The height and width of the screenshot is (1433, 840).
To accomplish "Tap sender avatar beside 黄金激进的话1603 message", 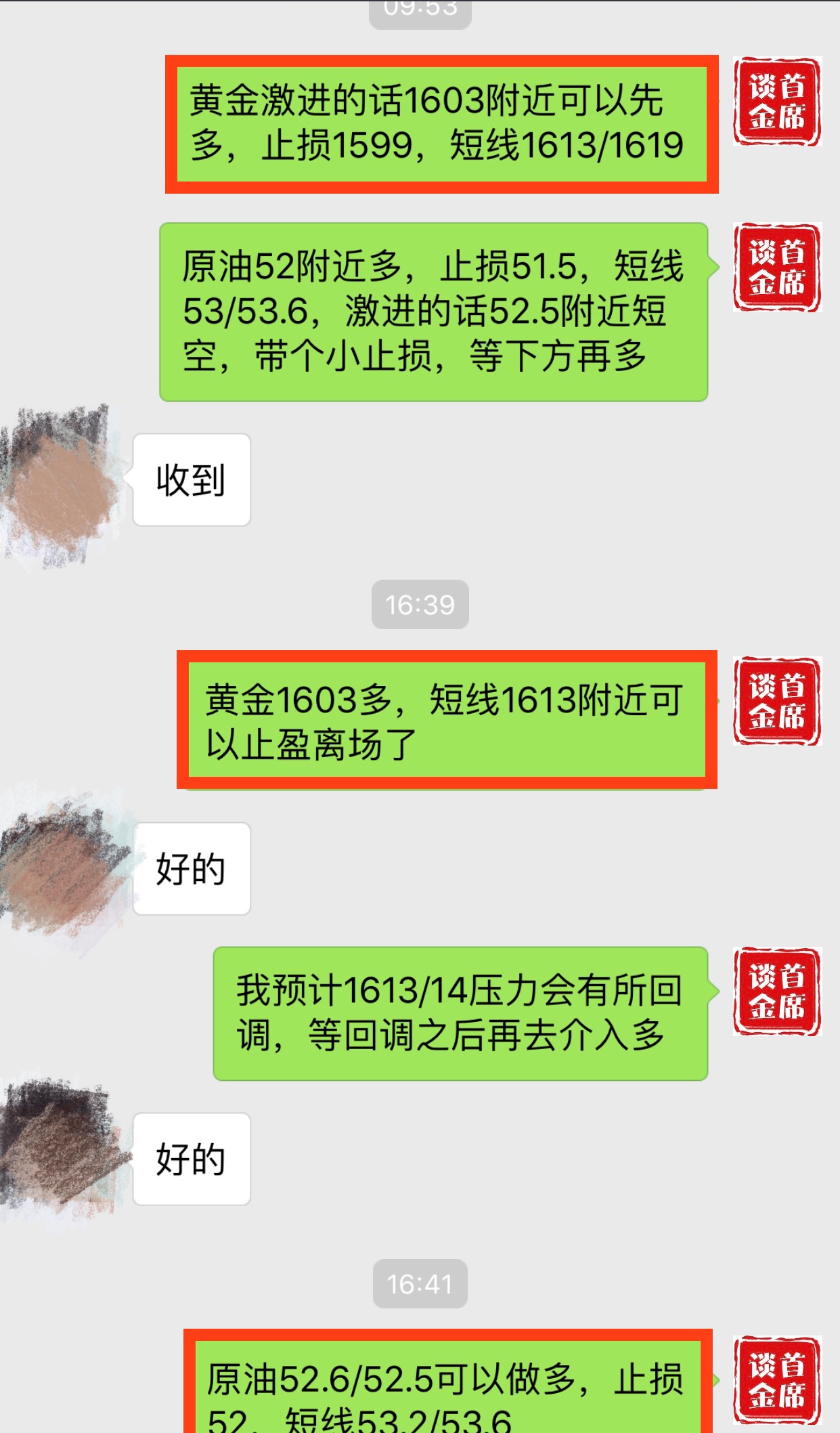I will click(777, 102).
